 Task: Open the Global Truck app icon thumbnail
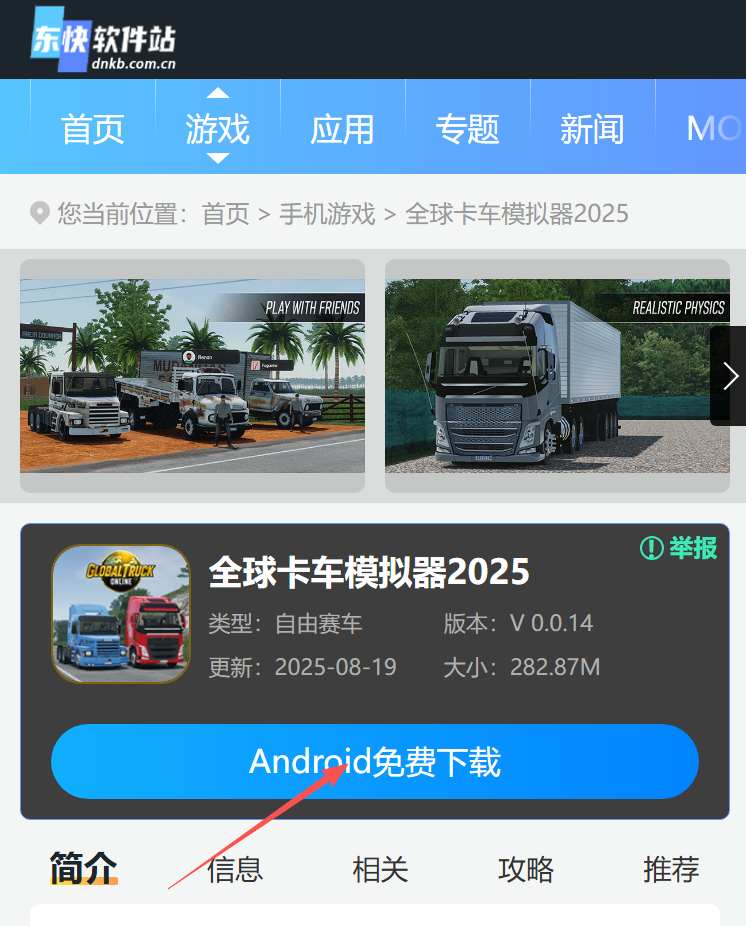click(x=120, y=613)
